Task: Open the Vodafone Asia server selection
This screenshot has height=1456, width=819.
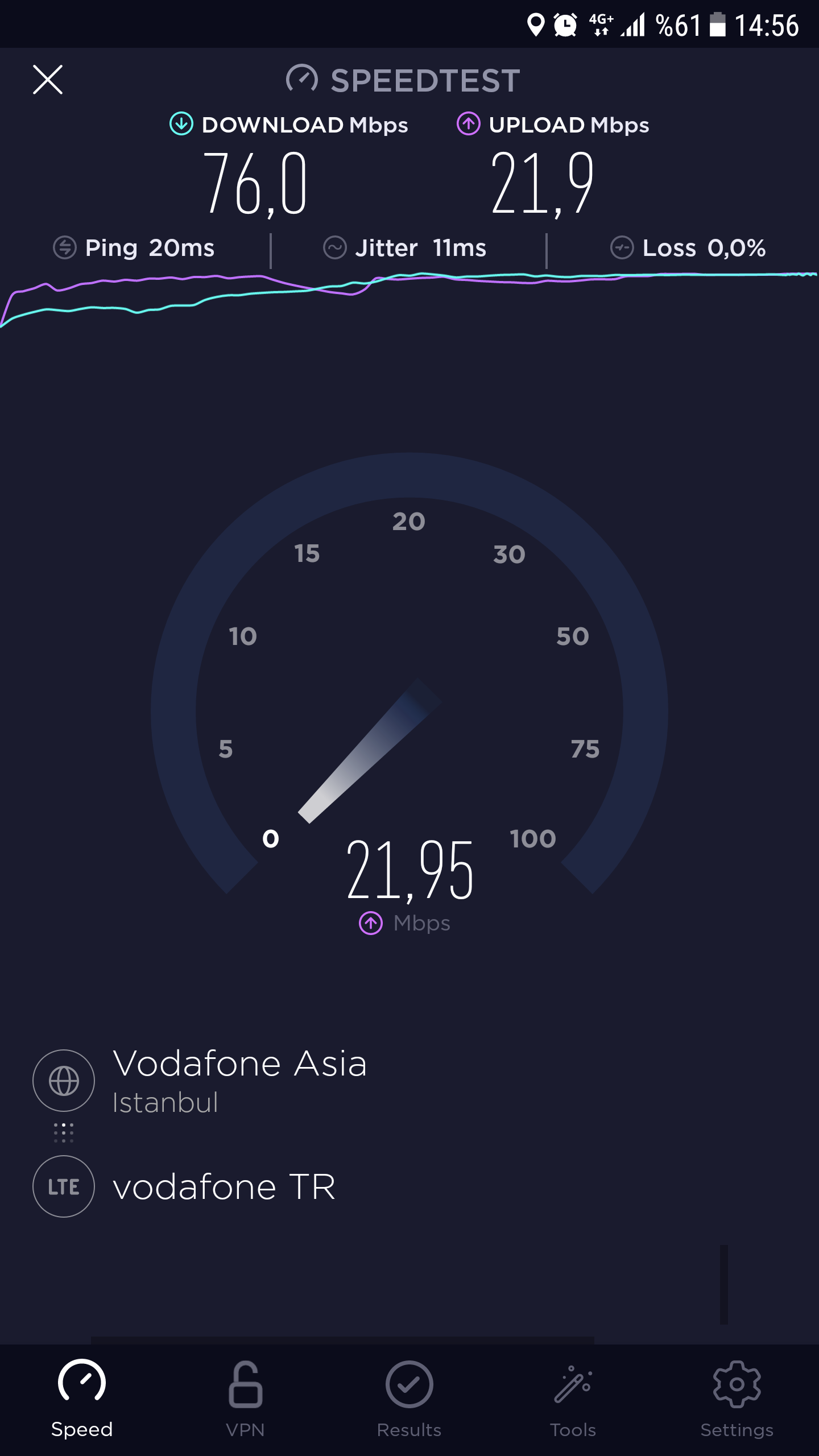Action: point(200,1081)
